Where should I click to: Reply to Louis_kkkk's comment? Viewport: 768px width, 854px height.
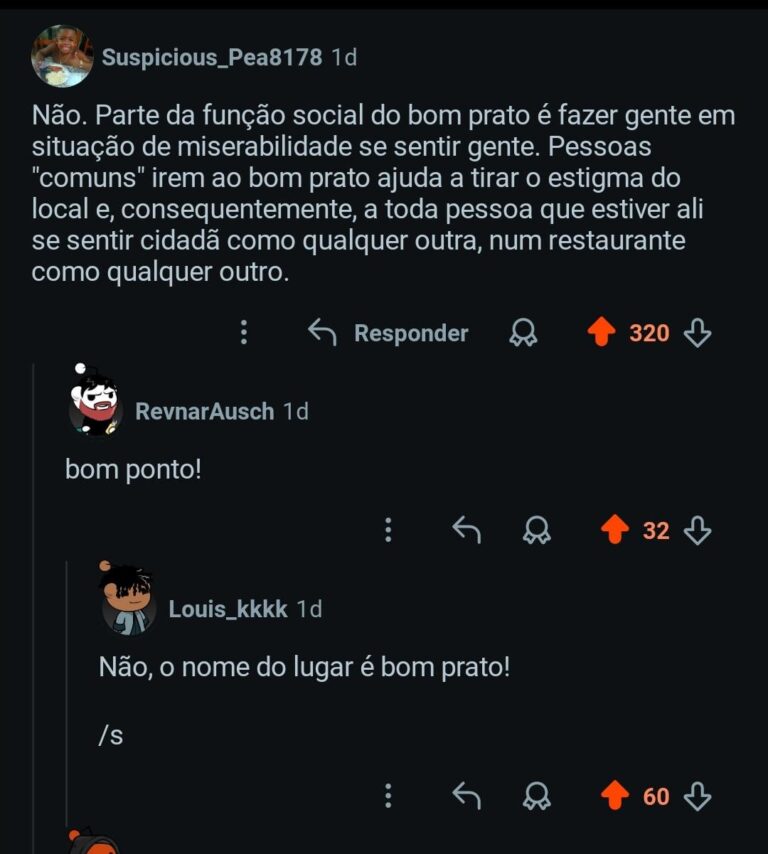(466, 796)
